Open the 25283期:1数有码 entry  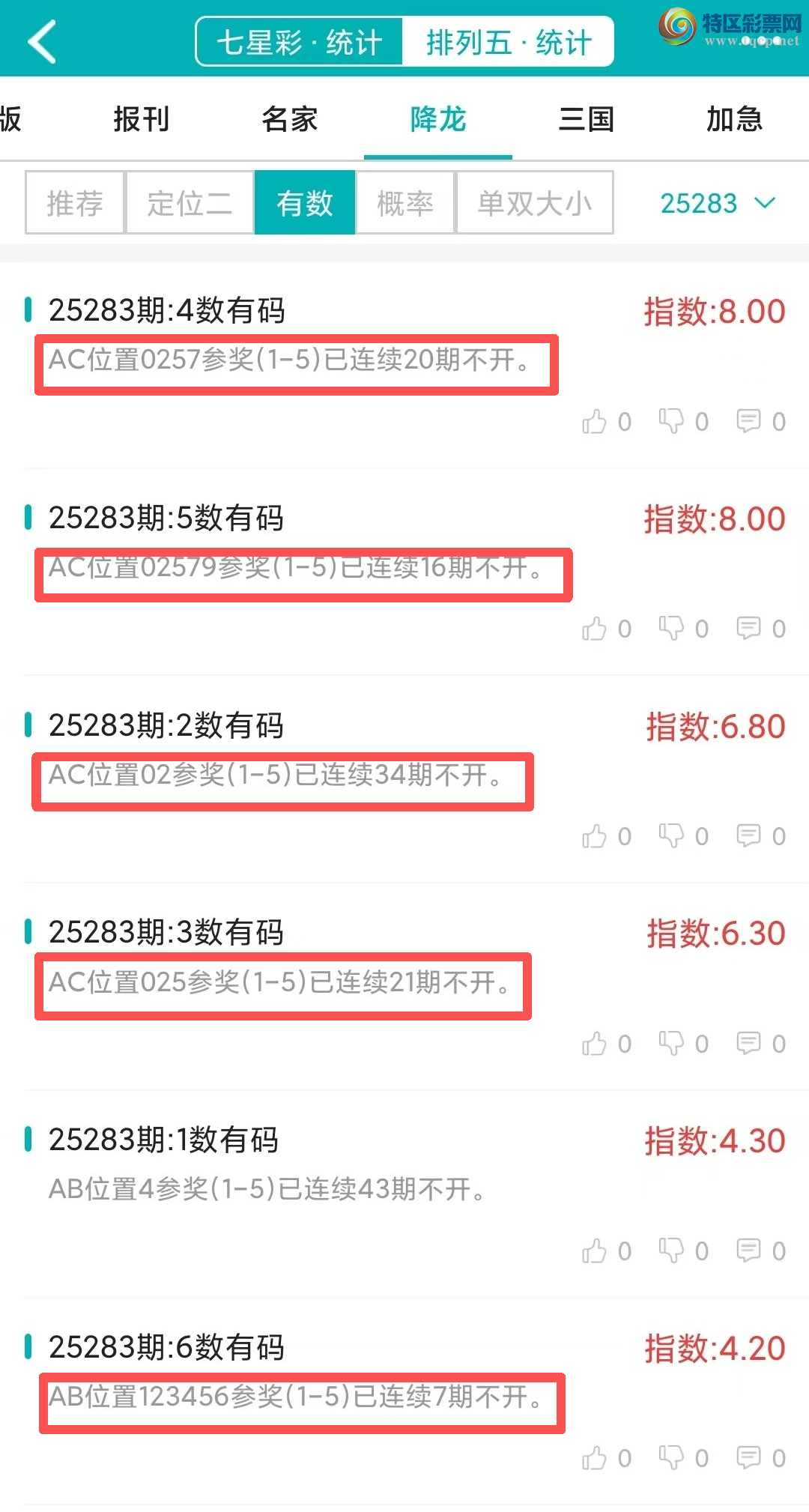pyautogui.click(x=163, y=1140)
